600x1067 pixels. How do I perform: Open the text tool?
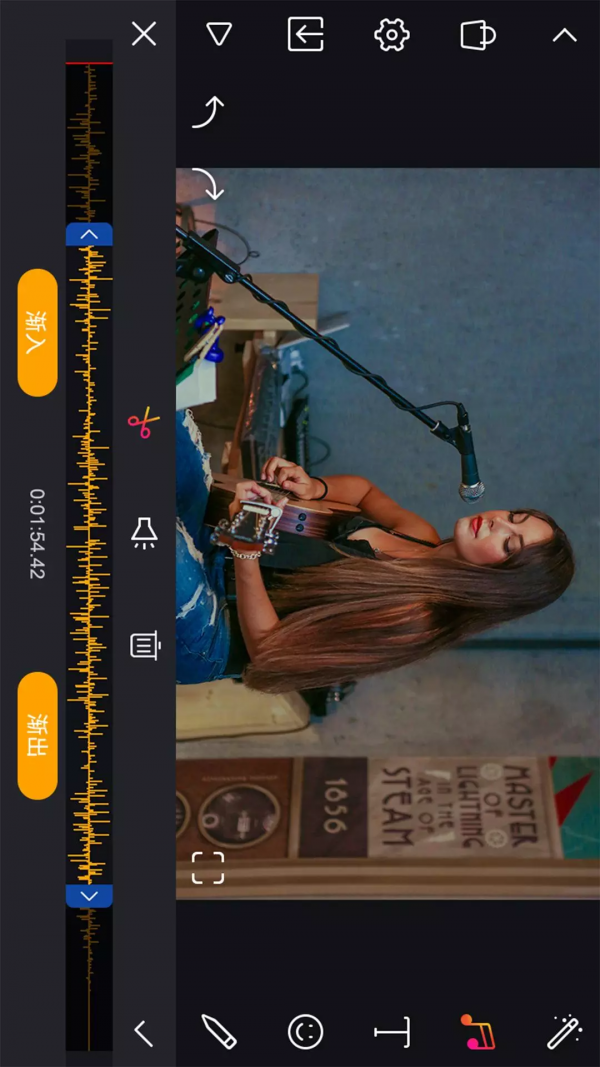tap(392, 1032)
